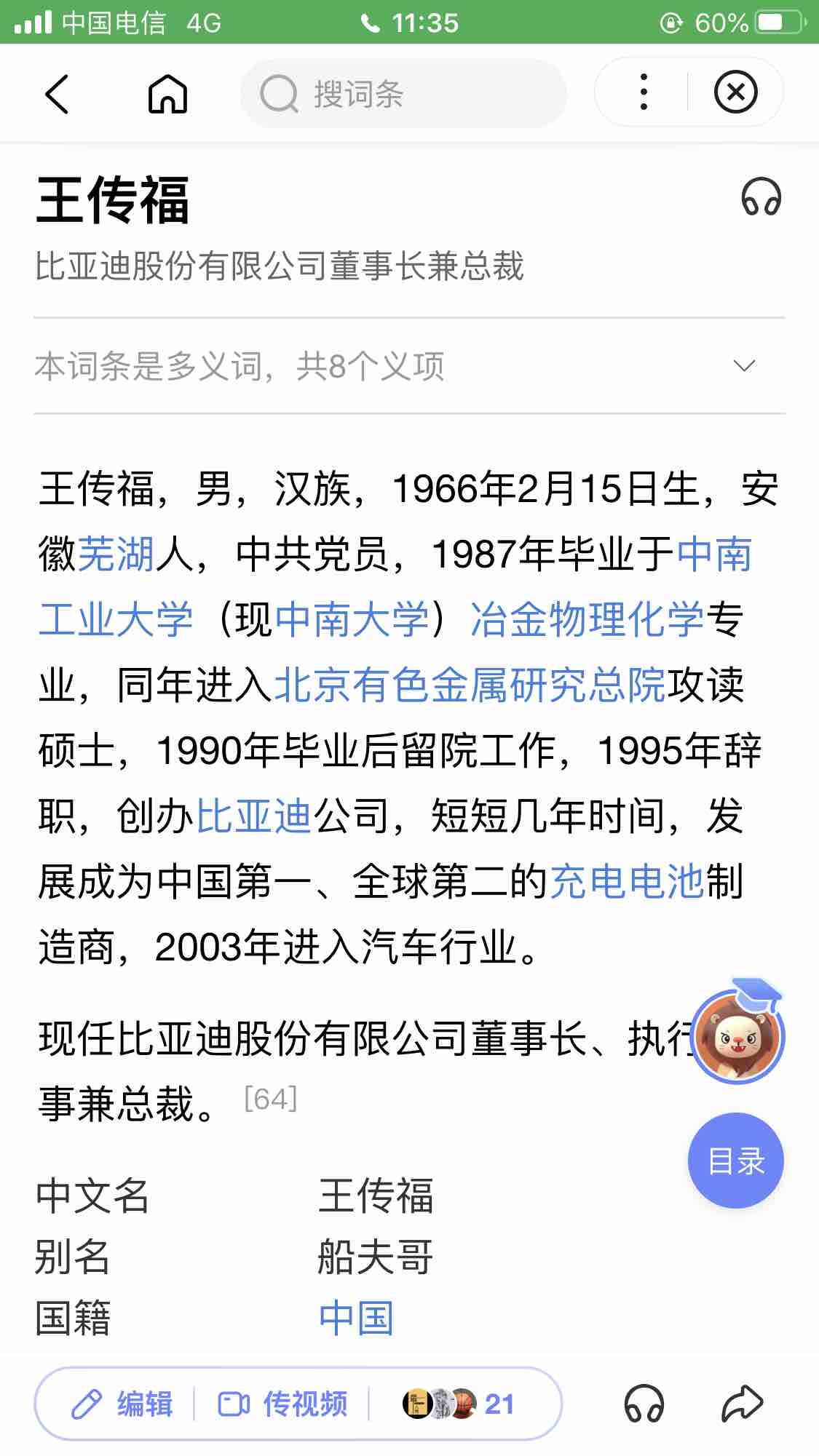Tap the lion mascot floating assistant
The height and width of the screenshot is (1456, 819).
tap(737, 1035)
